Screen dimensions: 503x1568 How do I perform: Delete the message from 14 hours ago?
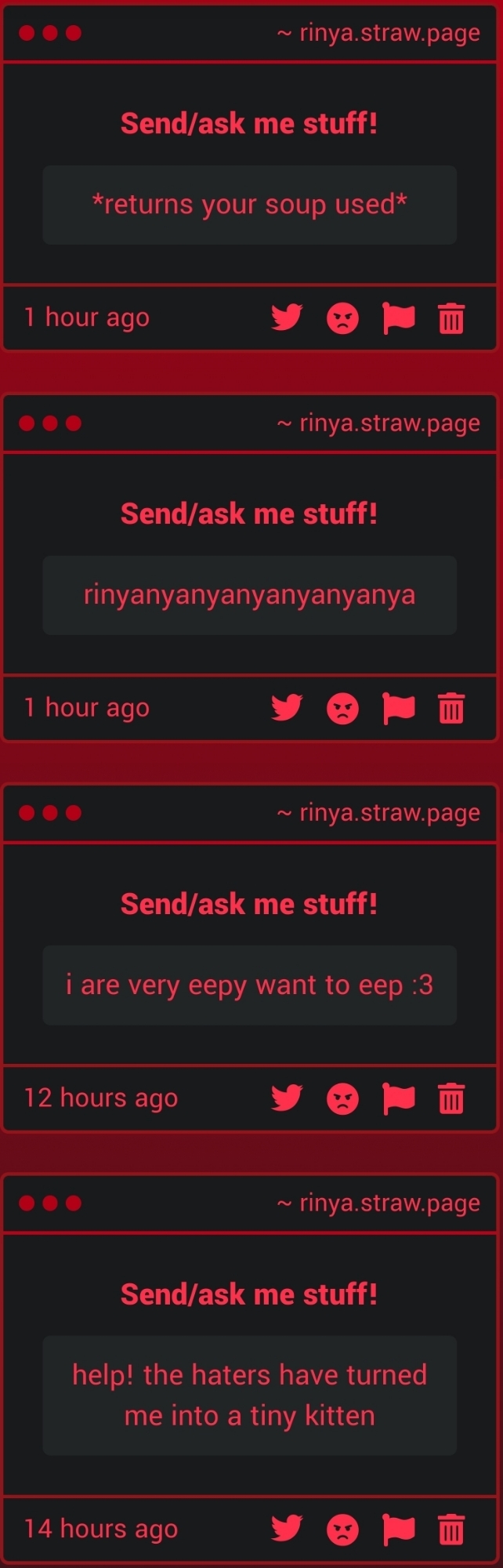pos(451,1529)
